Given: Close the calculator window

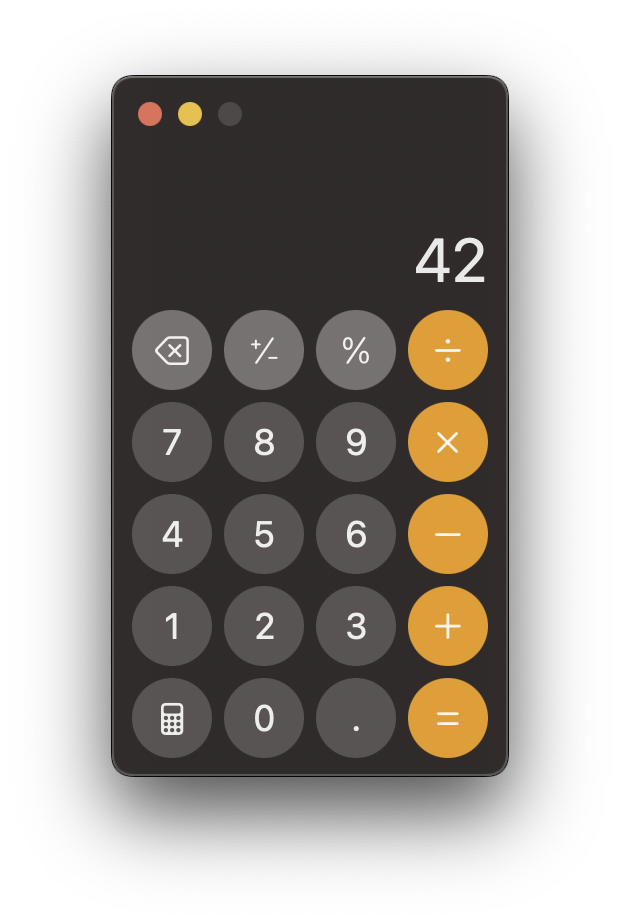Looking at the screenshot, I should coord(150,114).
